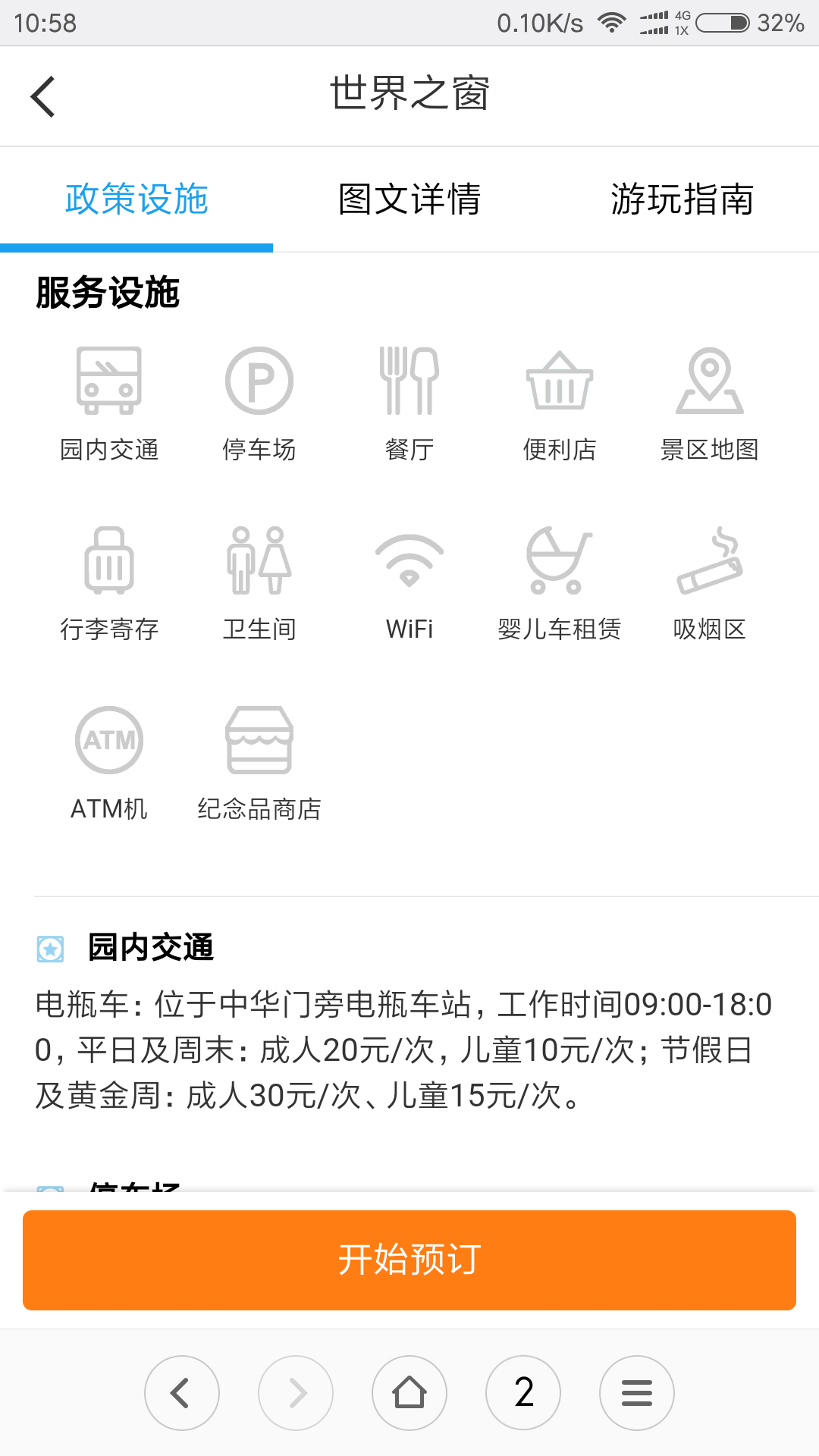Select the 政策设施 tab

point(136,199)
